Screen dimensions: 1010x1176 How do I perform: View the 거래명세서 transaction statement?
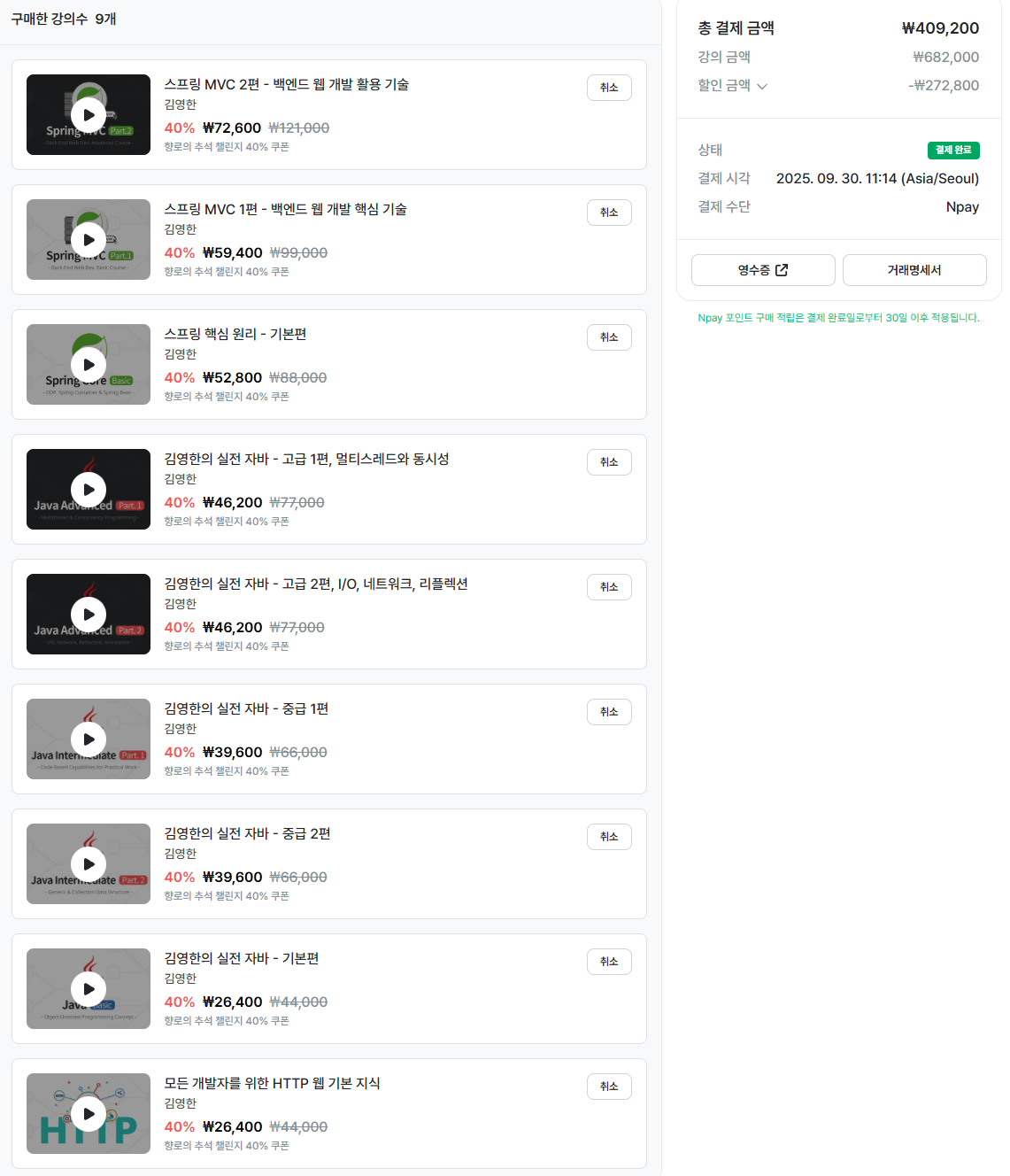[914, 270]
